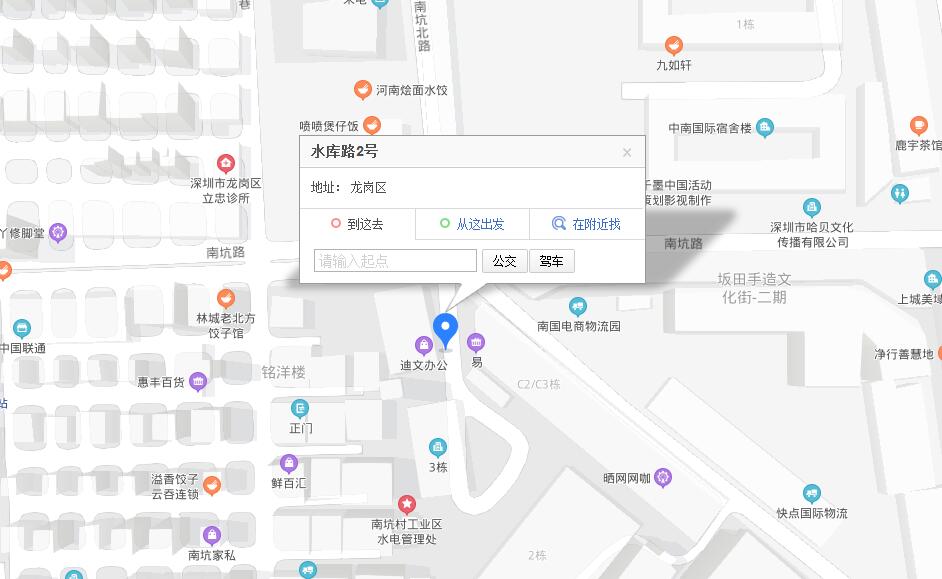The image size is (942, 579).
Task: Open the 鲜百汇 store marker
Action: click(289, 464)
